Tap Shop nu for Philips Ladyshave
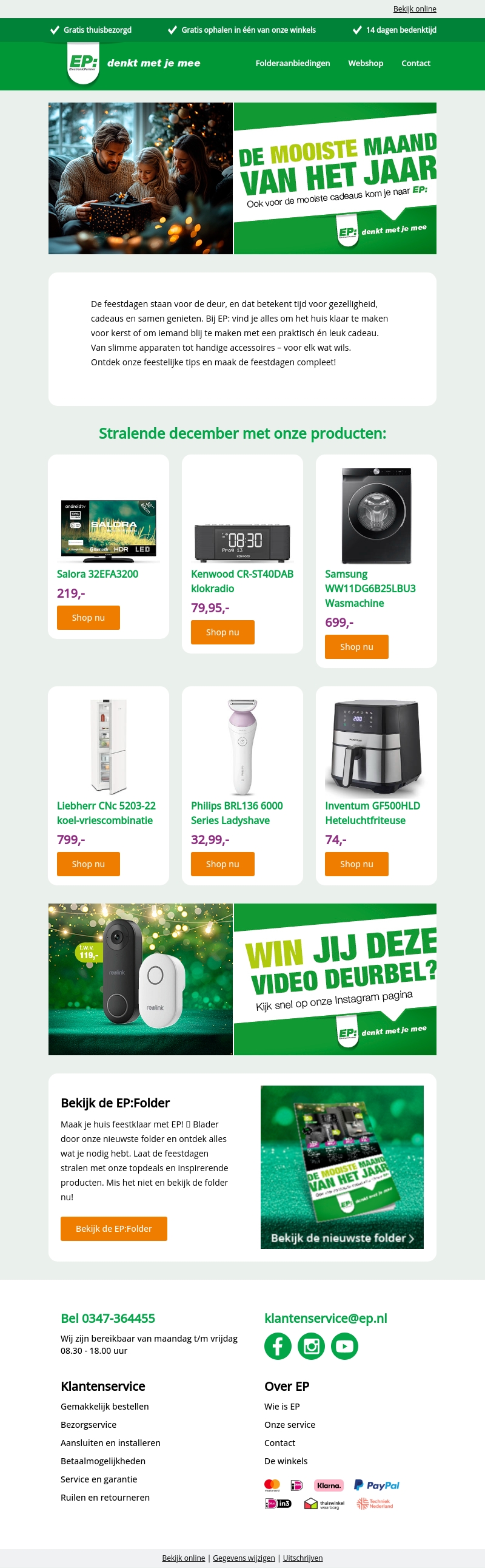Screen dimensions: 485x1568 (x=222, y=863)
